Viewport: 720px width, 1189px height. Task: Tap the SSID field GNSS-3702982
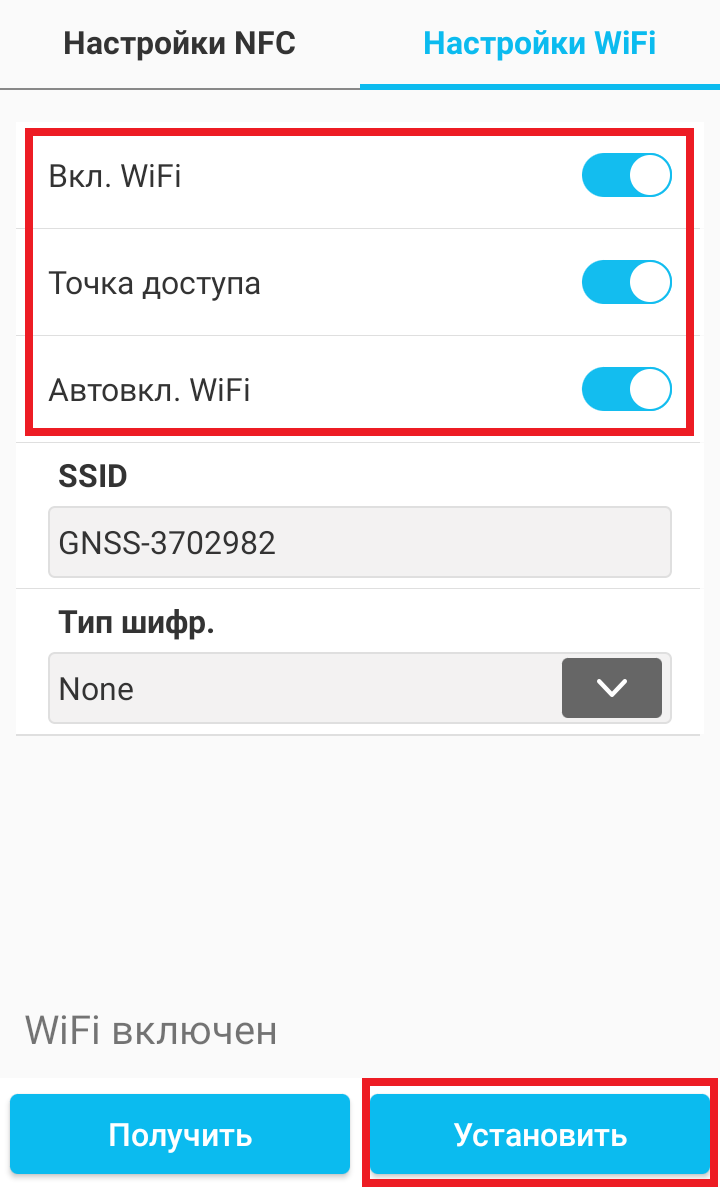coord(360,542)
